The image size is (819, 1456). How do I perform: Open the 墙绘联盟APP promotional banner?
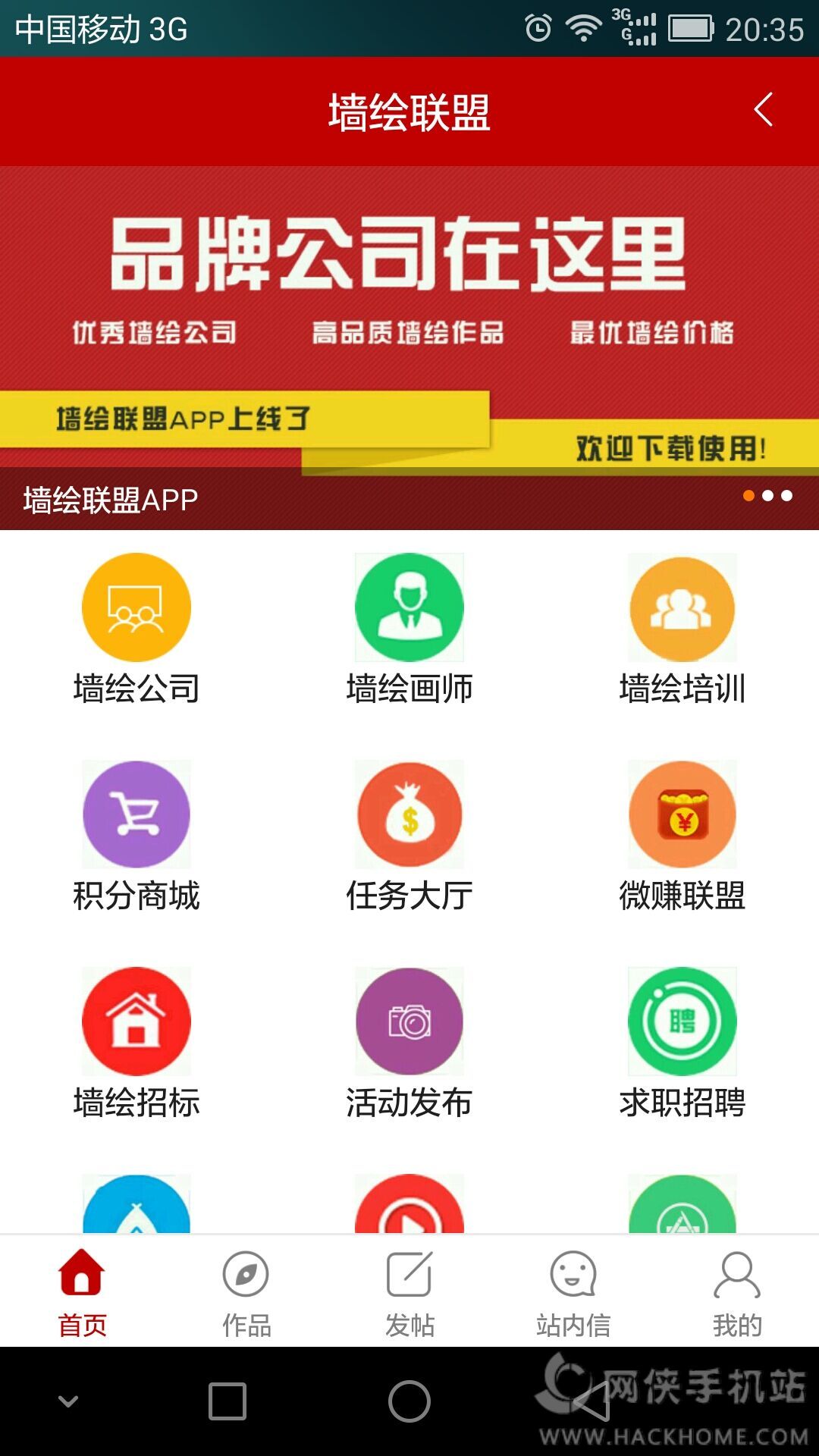(409, 334)
